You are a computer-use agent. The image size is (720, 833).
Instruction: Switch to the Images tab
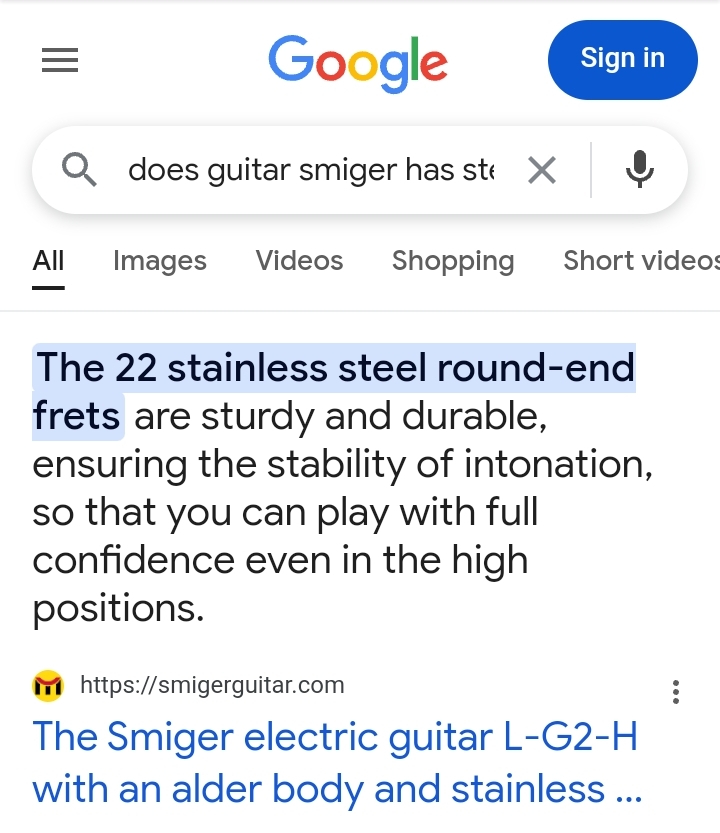coord(160,261)
